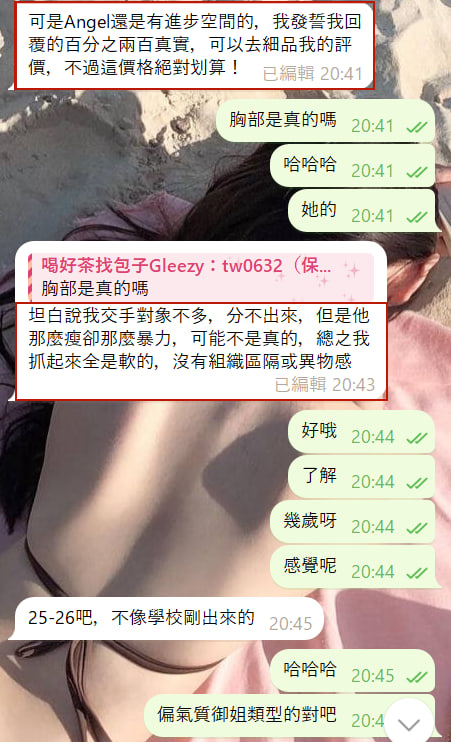Jump to latest messages with down arrow

coord(409,723)
